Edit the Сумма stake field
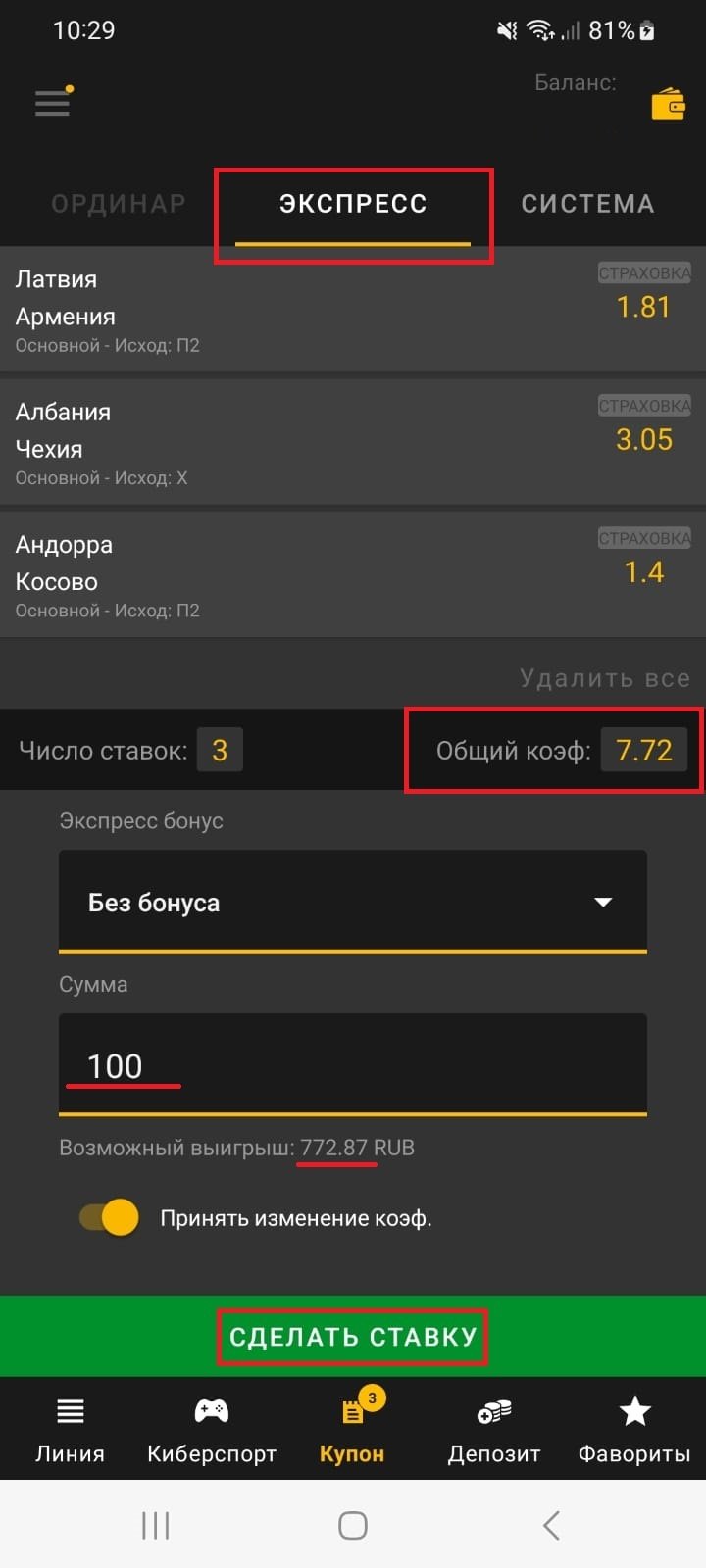This screenshot has width=706, height=1568. pos(353,1065)
